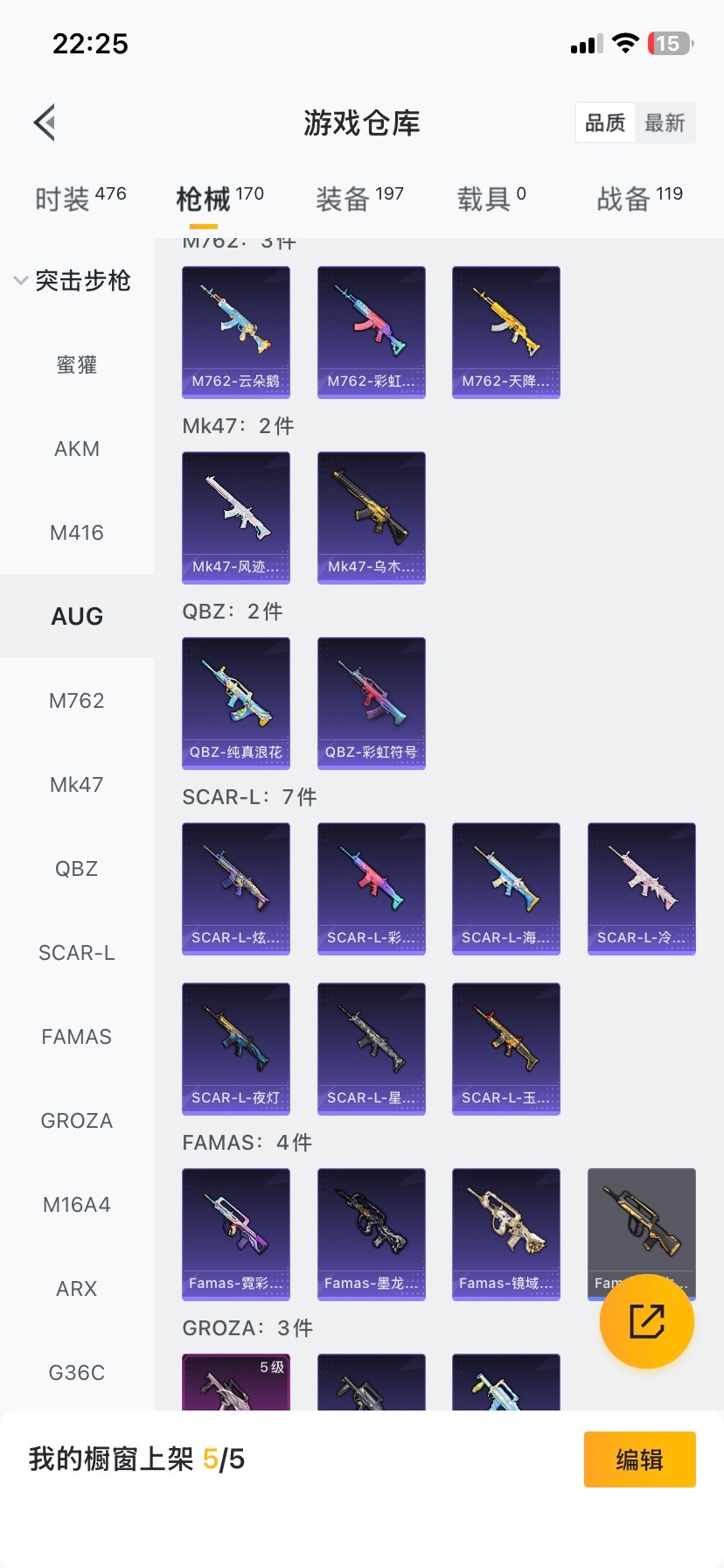Image resolution: width=724 pixels, height=1568 pixels.
Task: Tap the orange floating share button
Action: pyautogui.click(x=647, y=1321)
